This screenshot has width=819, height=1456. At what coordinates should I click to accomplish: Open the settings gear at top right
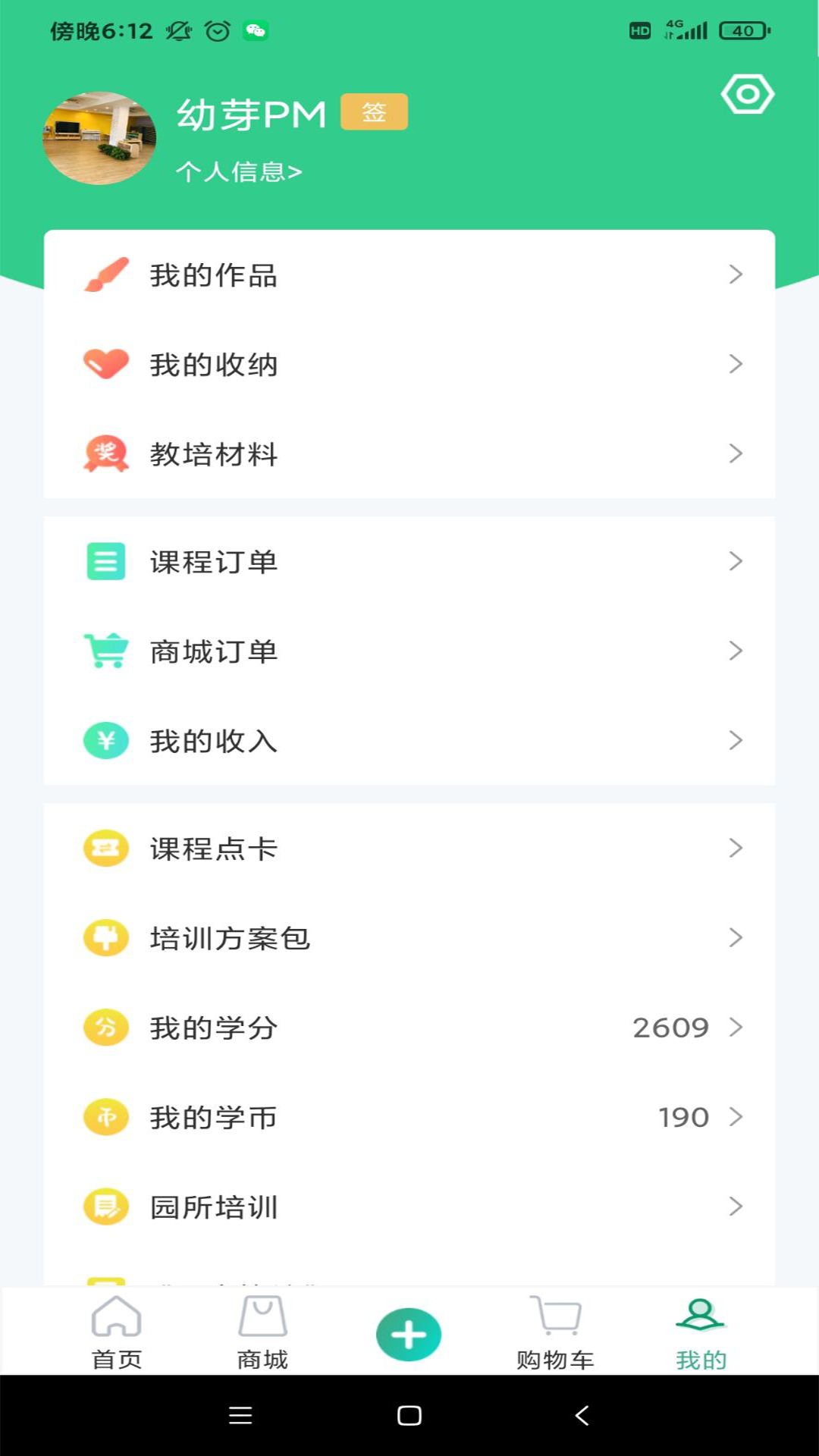click(748, 95)
